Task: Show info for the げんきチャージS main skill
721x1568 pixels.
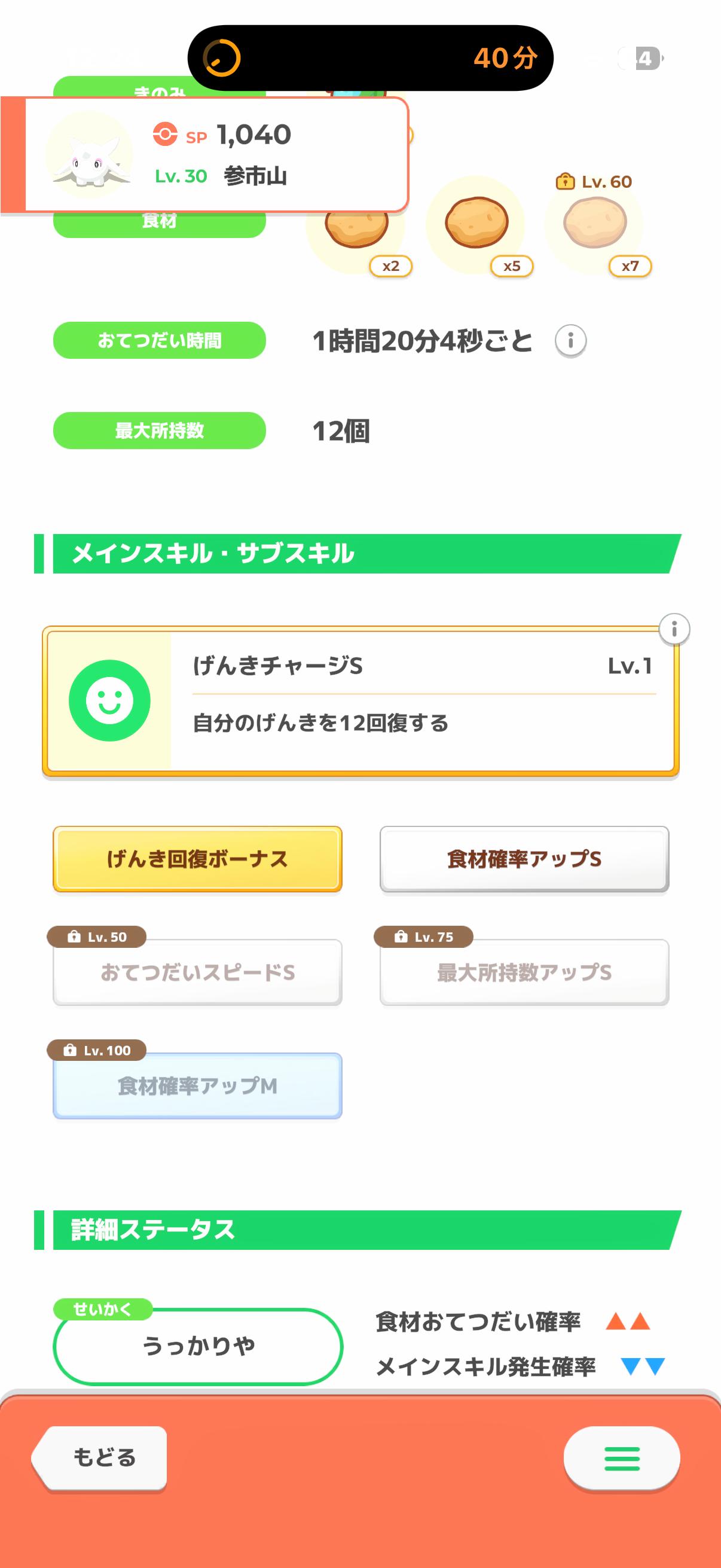Action: coord(674,629)
